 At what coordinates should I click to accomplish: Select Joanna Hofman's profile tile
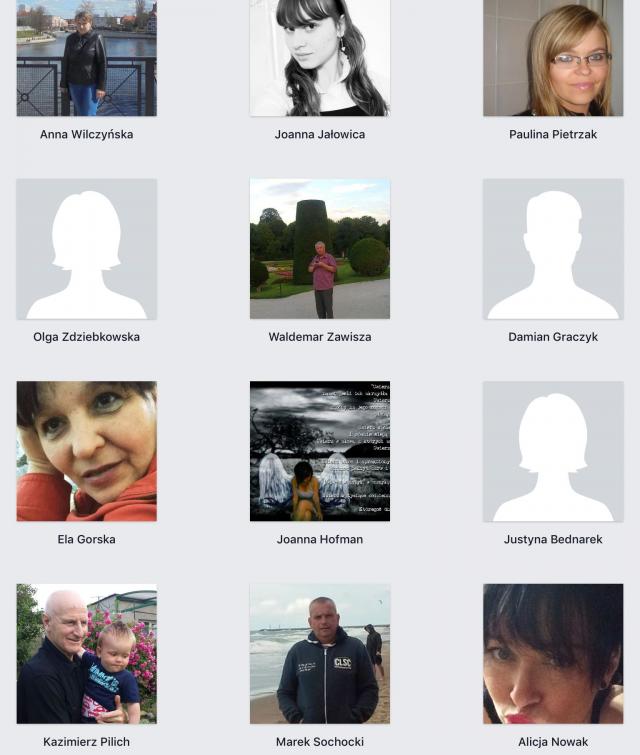click(320, 451)
